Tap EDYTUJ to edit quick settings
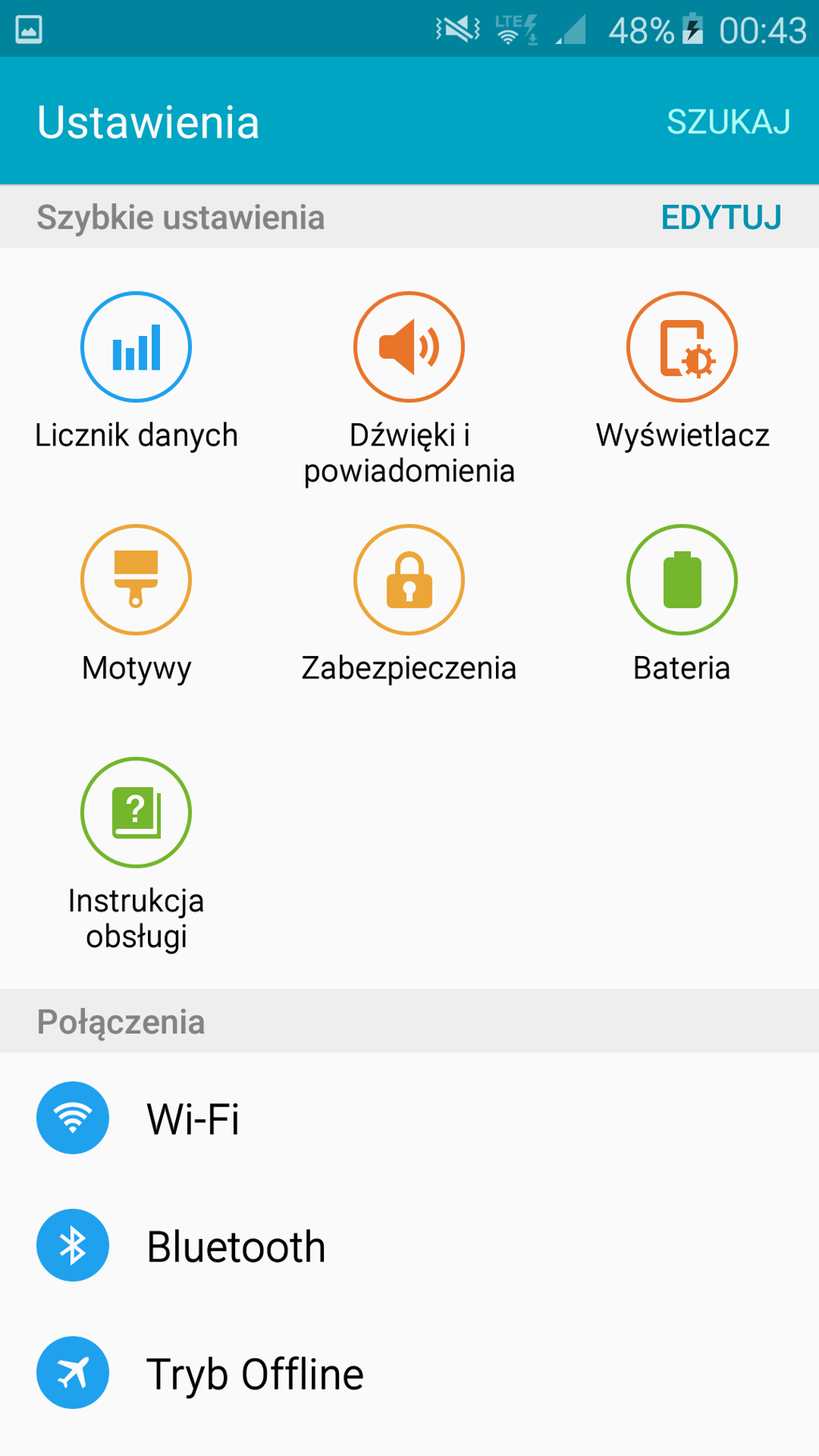819x1456 pixels. (721, 218)
